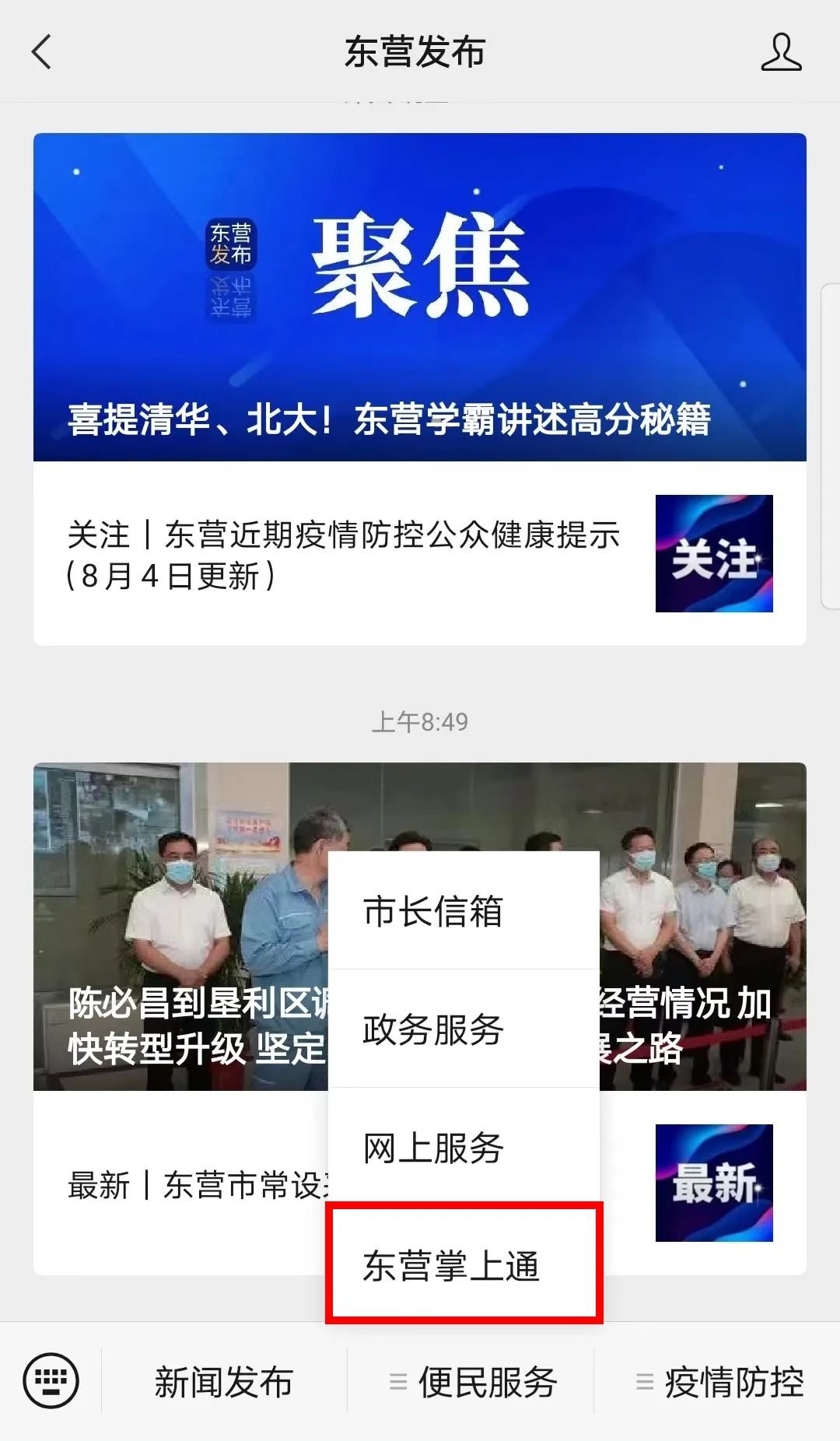Open the account profile icon
The width and height of the screenshot is (840, 1441).
[x=780, y=53]
